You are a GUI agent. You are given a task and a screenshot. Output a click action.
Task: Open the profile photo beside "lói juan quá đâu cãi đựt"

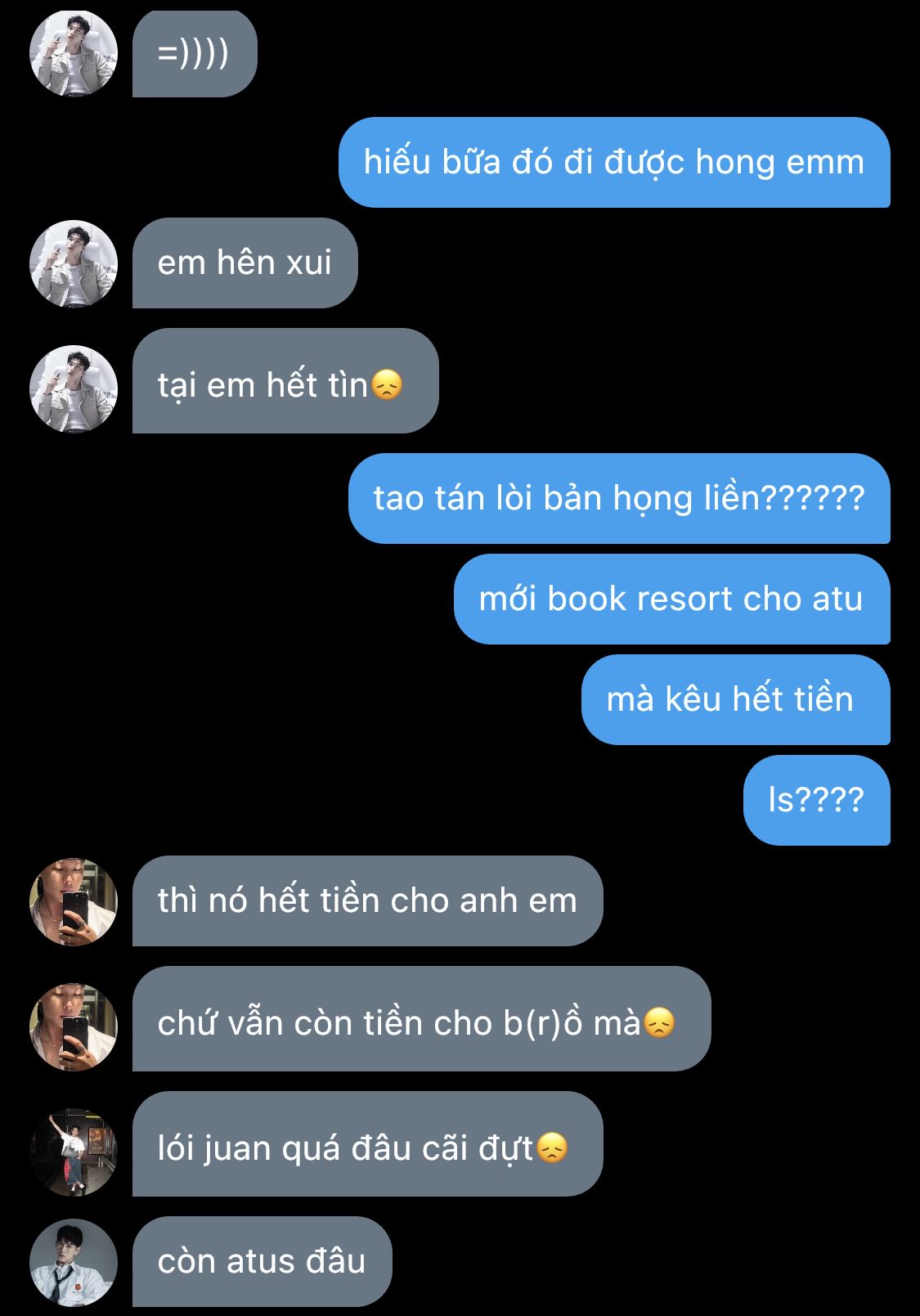point(74,1151)
